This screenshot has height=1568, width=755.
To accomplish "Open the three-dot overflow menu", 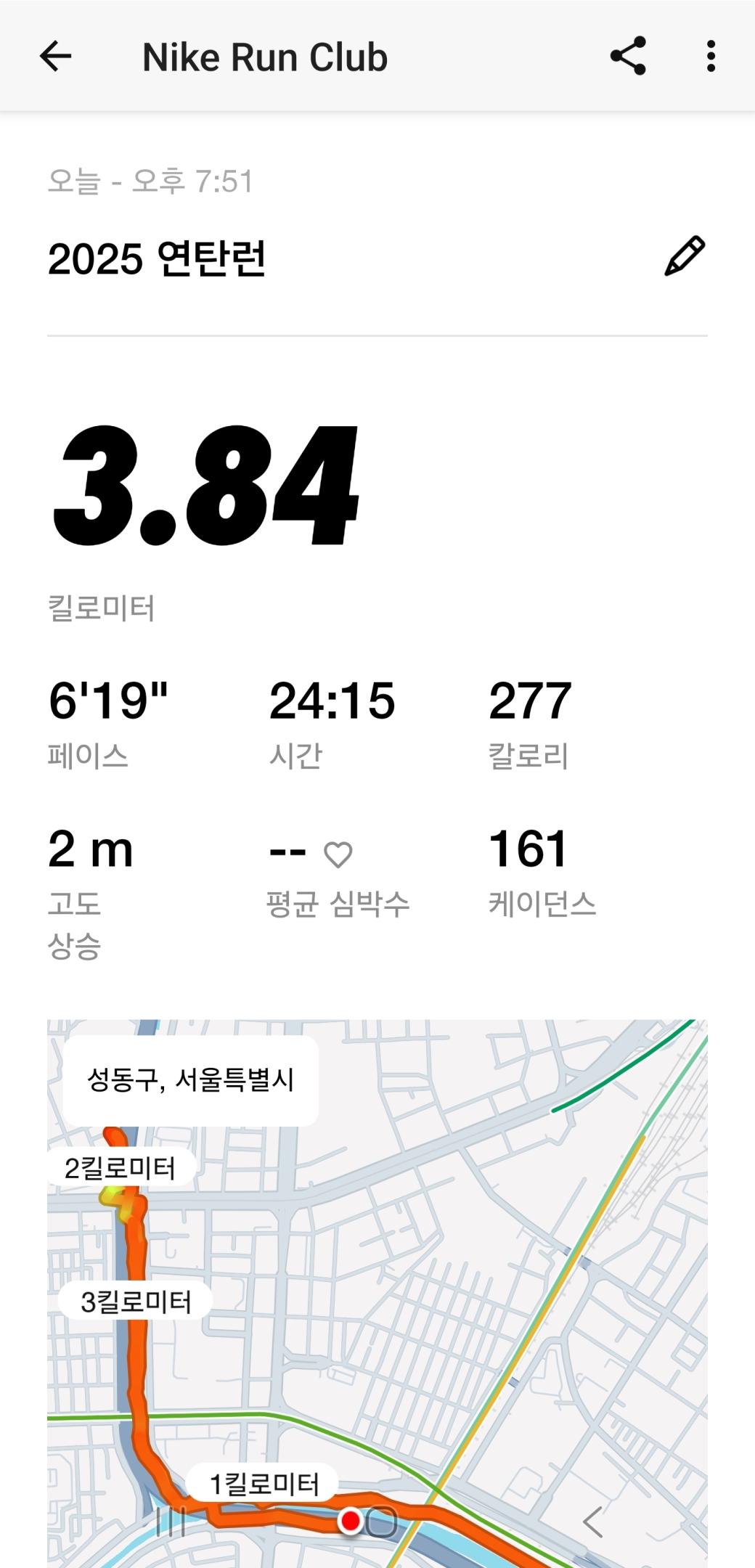I will click(711, 56).
